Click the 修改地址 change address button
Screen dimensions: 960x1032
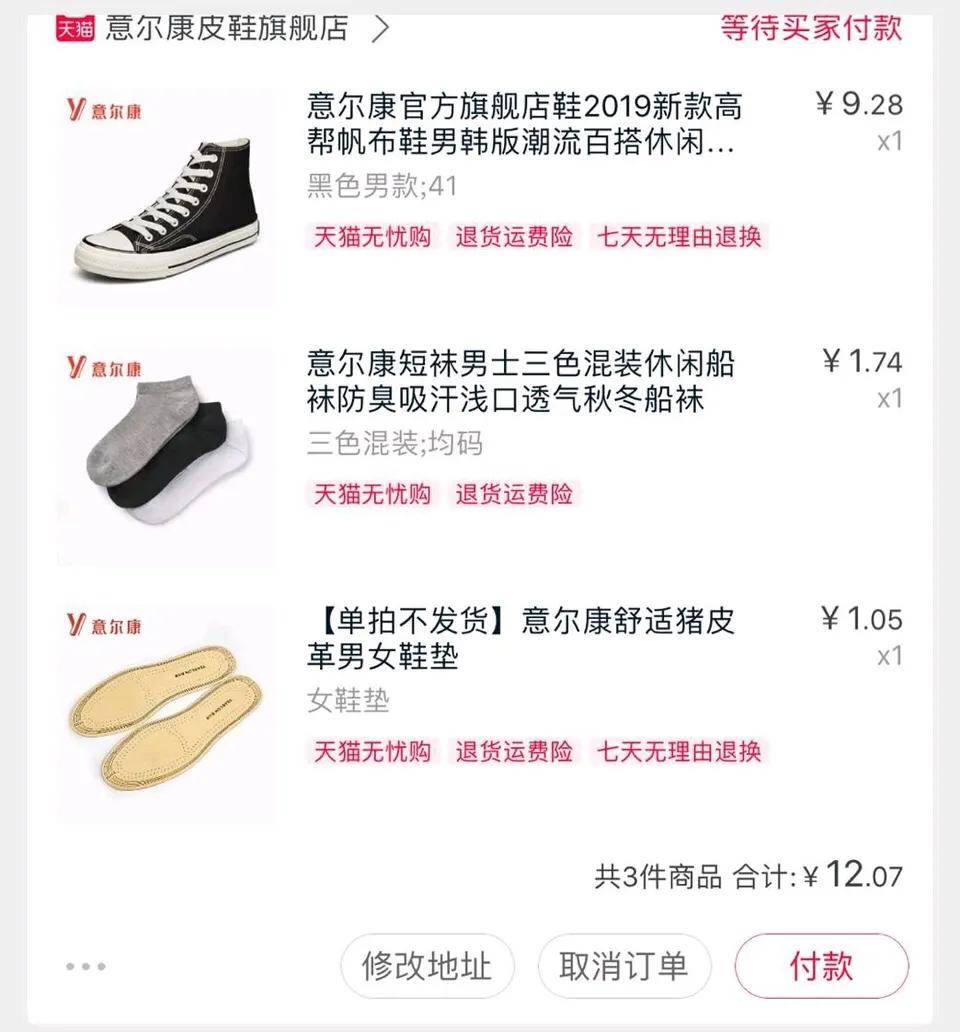pos(427,966)
